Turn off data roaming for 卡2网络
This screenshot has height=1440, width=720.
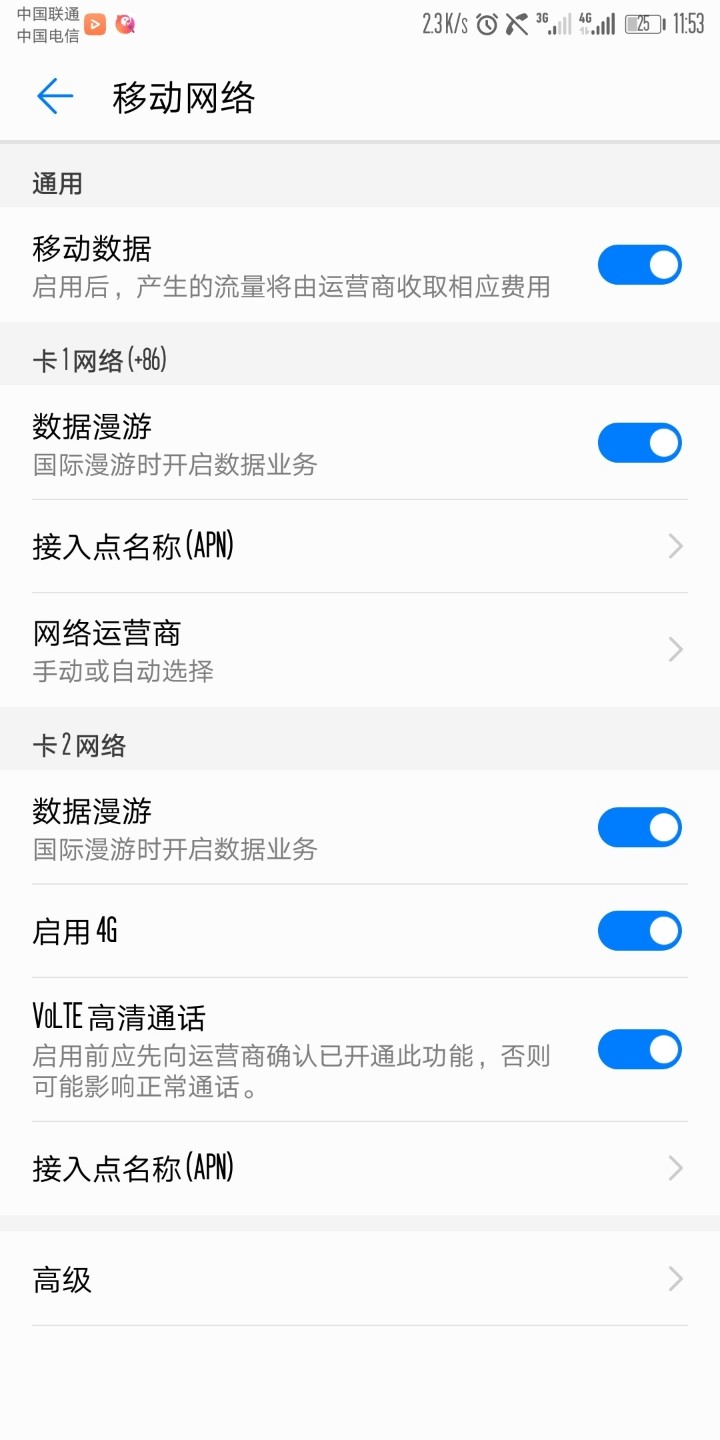[639, 827]
